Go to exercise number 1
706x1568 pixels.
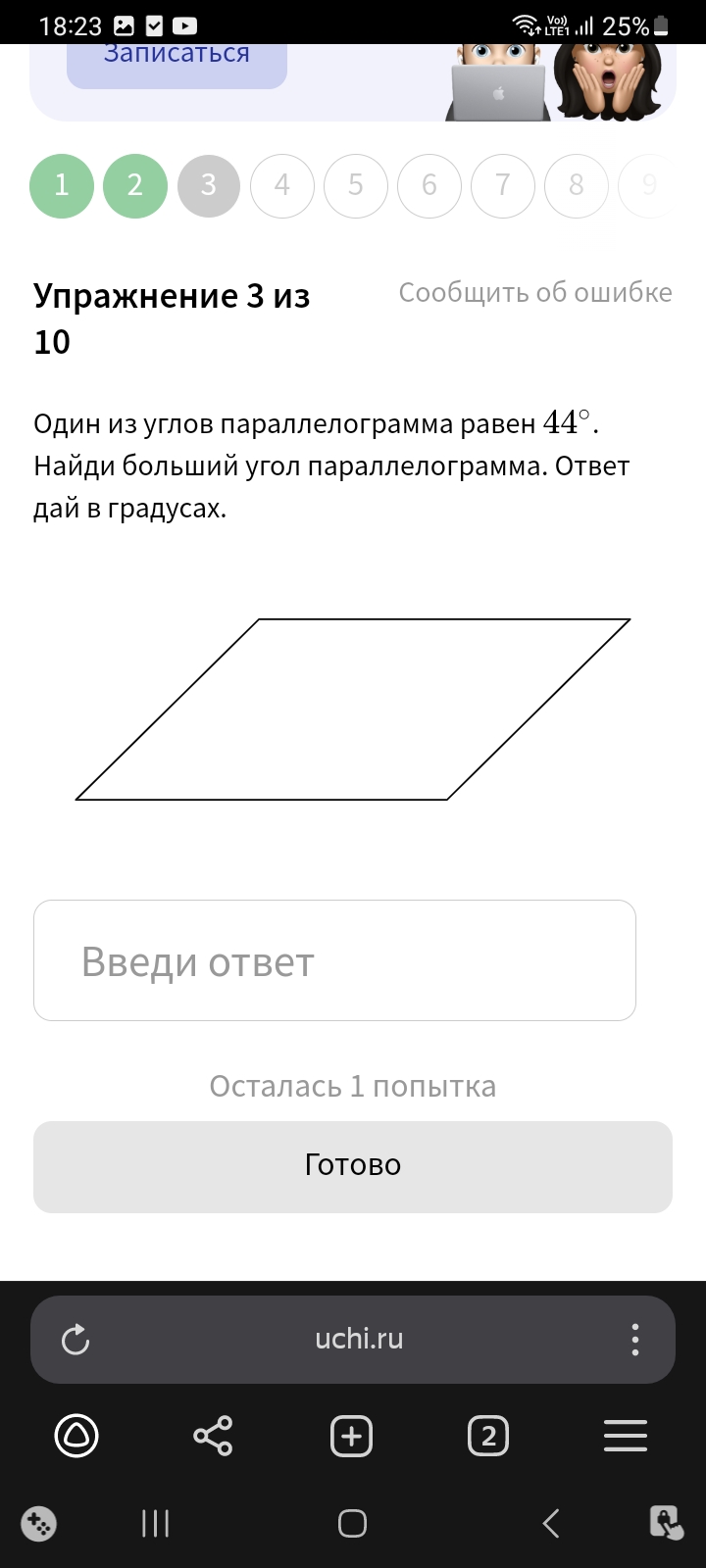62,185
